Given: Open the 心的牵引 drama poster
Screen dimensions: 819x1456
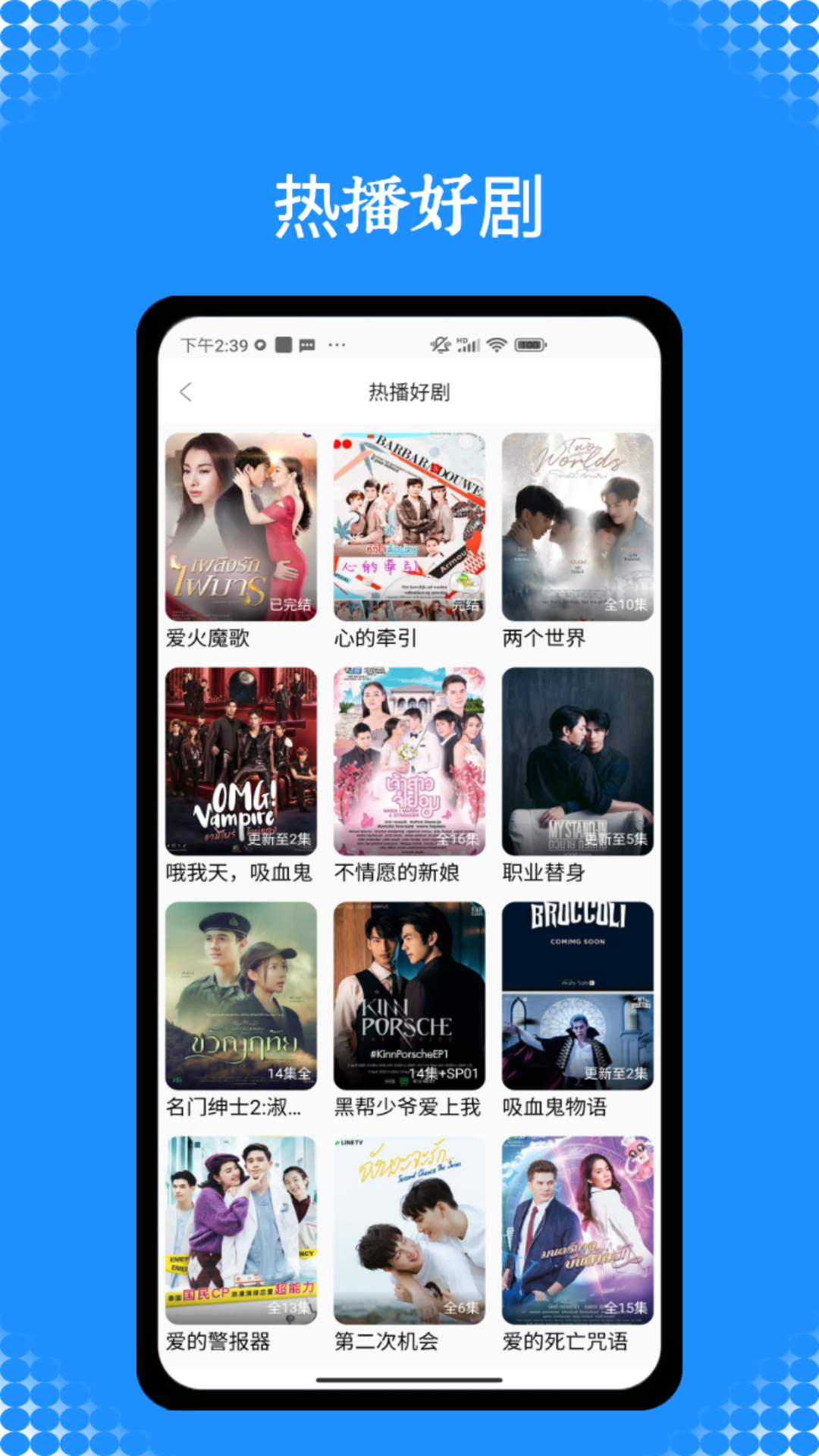Looking at the screenshot, I should pos(410,529).
